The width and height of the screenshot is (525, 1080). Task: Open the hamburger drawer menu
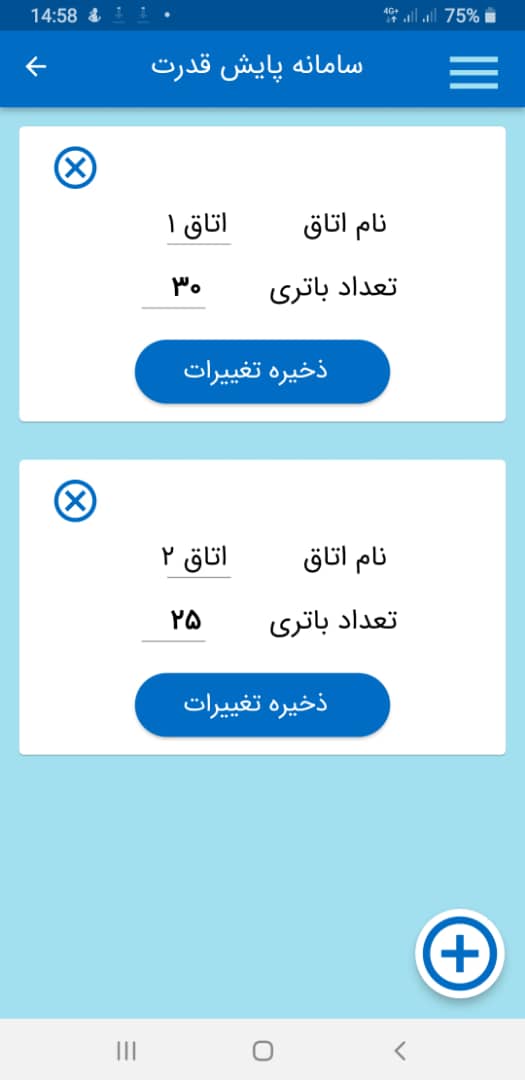click(x=474, y=72)
